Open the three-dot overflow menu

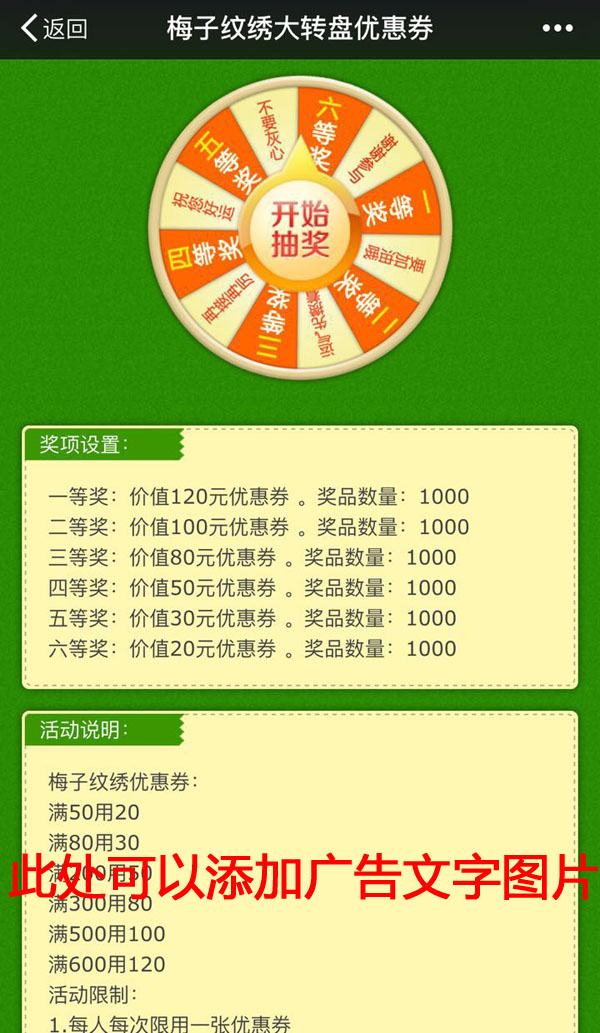[x=557, y=28]
